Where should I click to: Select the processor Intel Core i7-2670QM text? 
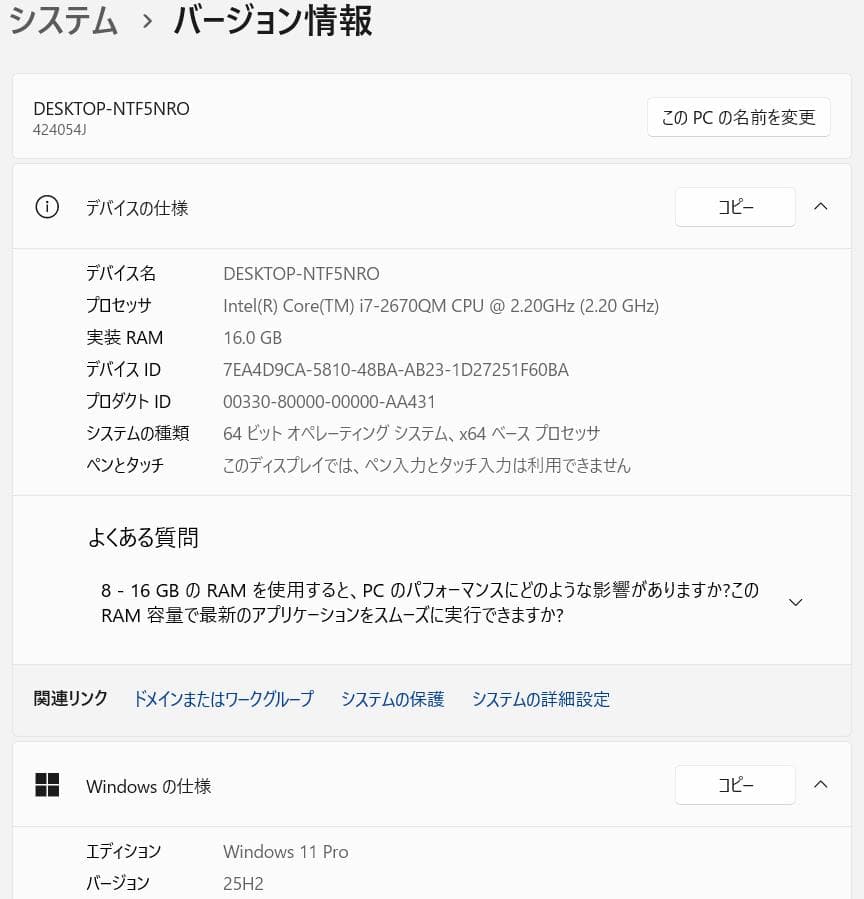[x=440, y=305]
